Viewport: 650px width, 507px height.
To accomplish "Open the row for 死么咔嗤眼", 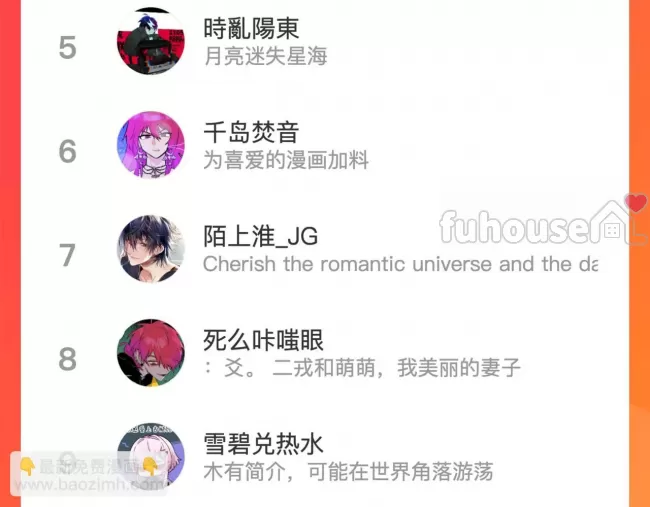I will [x=264, y=342].
